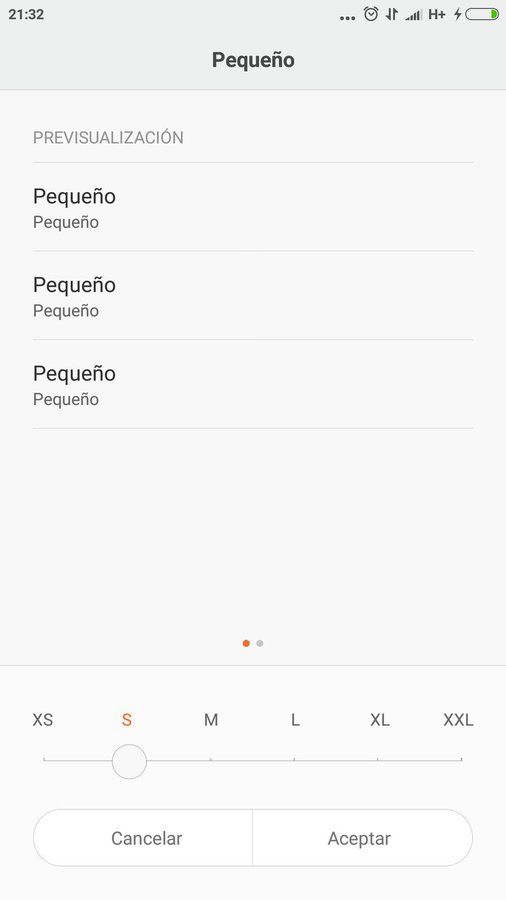Set text size to L

295,720
